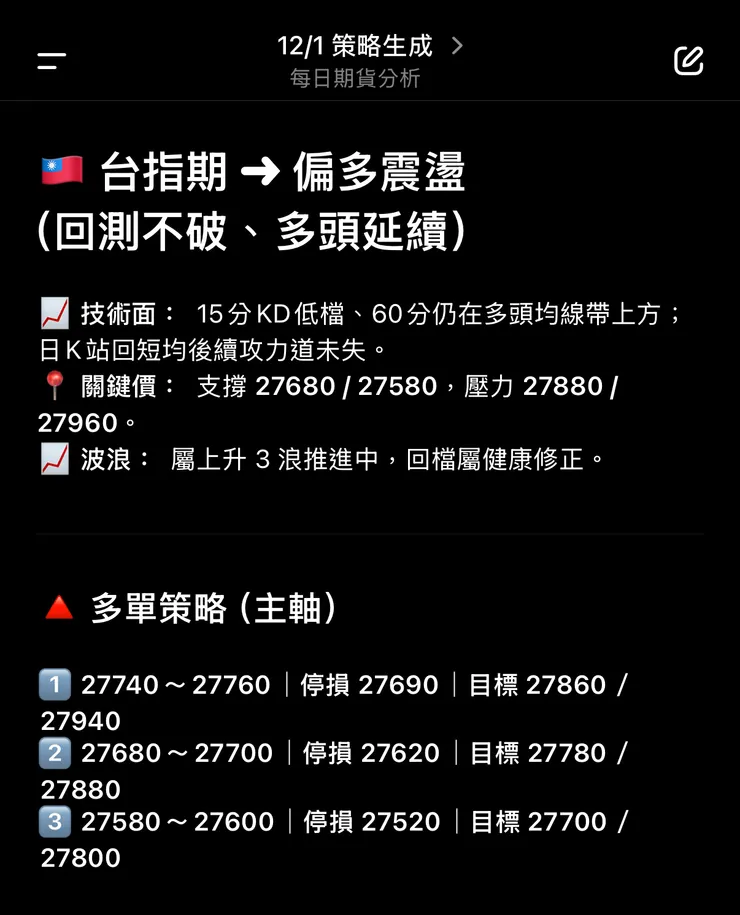Expand the chevron next to 12/1 策略生成

tap(456, 45)
